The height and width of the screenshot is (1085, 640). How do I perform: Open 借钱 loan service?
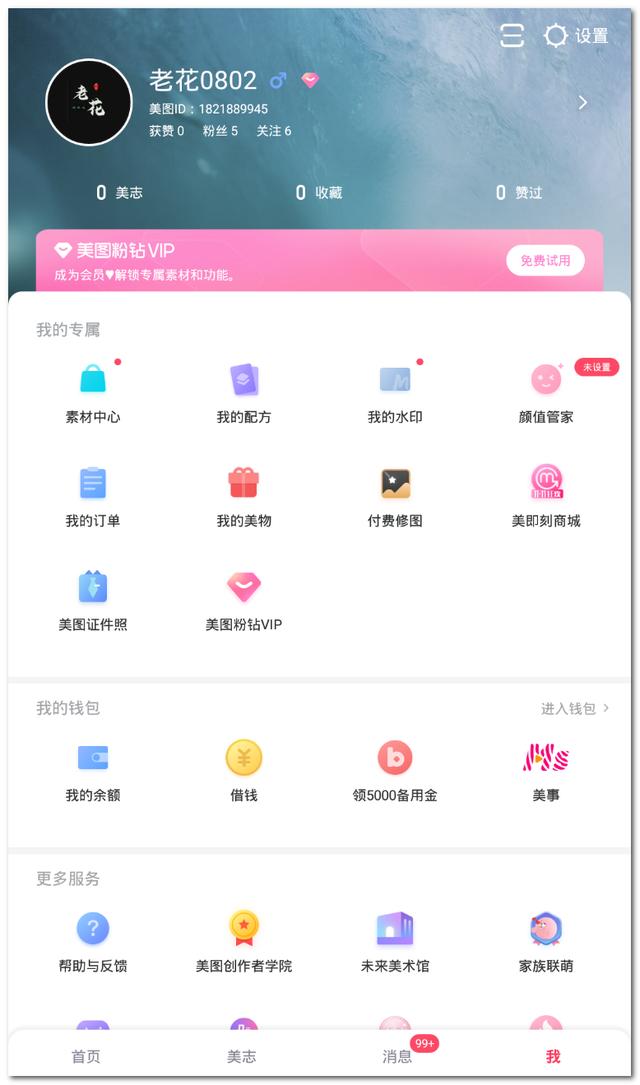pos(244,772)
